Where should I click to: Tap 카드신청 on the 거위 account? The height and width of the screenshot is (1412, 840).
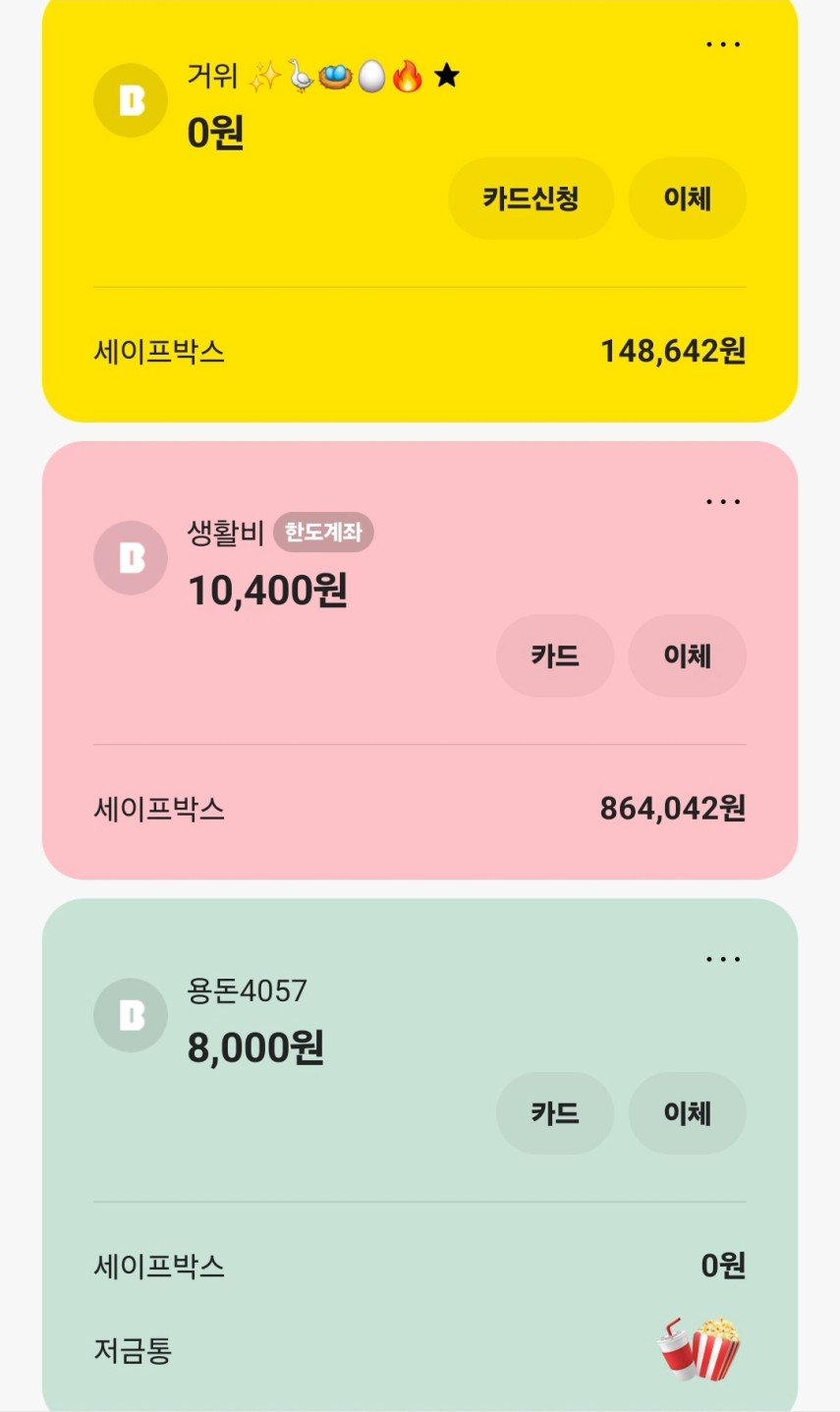531,198
